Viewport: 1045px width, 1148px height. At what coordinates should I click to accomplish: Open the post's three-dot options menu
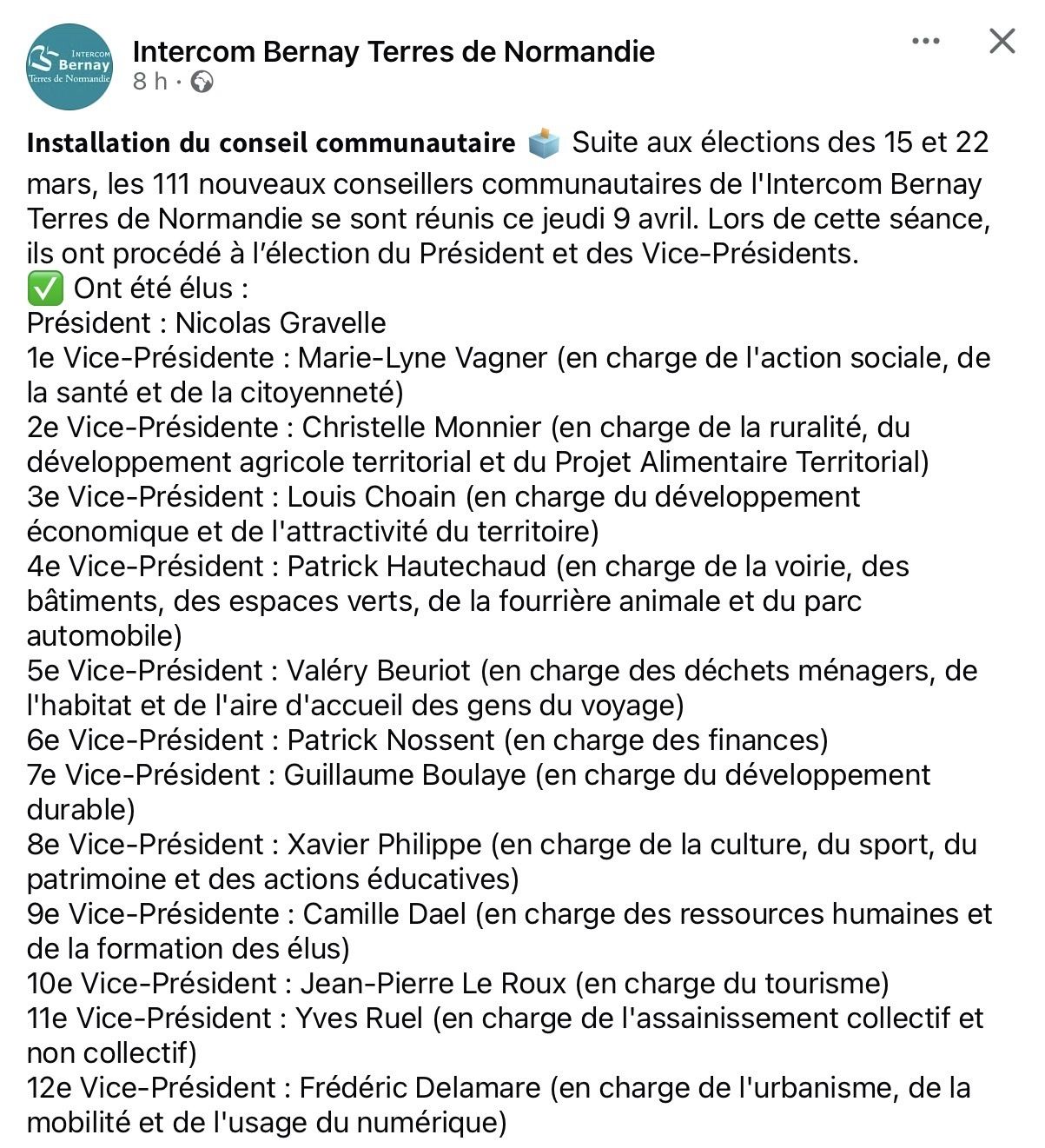[x=925, y=41]
